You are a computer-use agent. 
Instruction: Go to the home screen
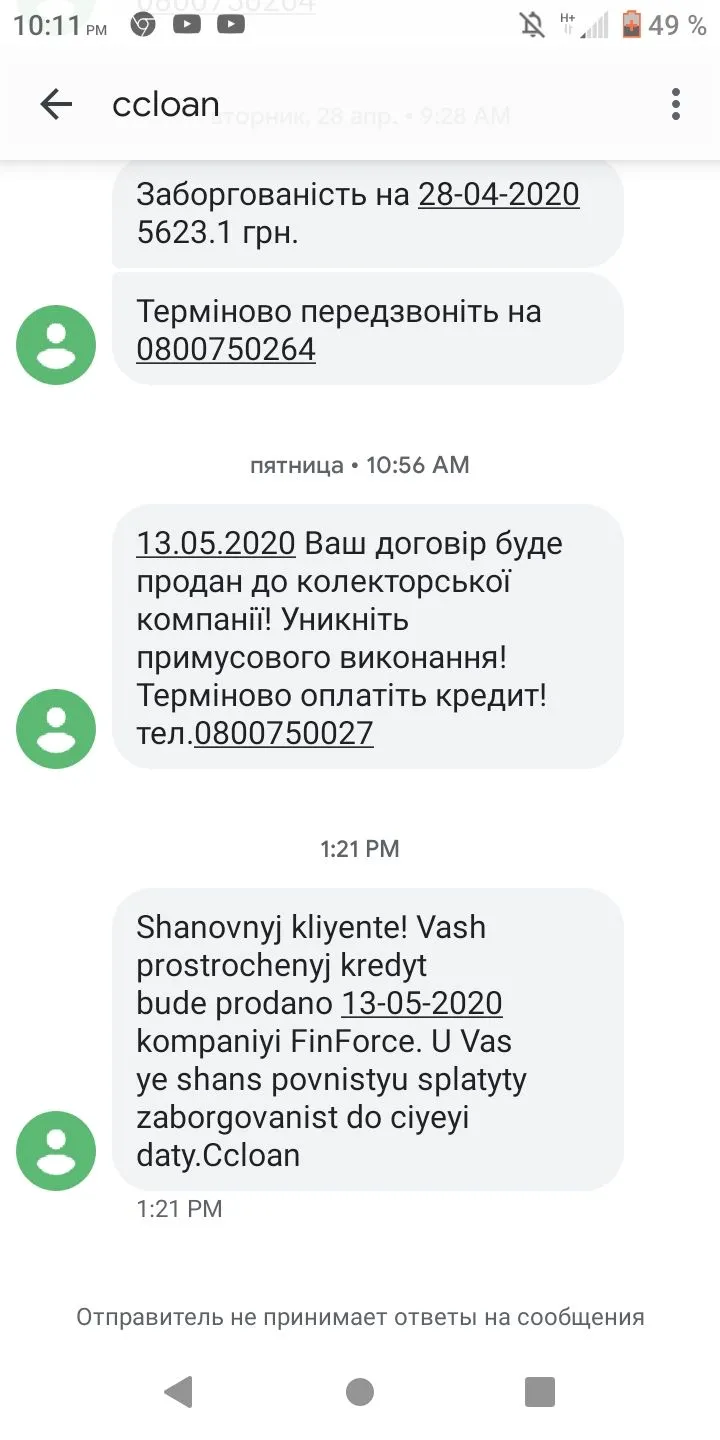tap(360, 1391)
